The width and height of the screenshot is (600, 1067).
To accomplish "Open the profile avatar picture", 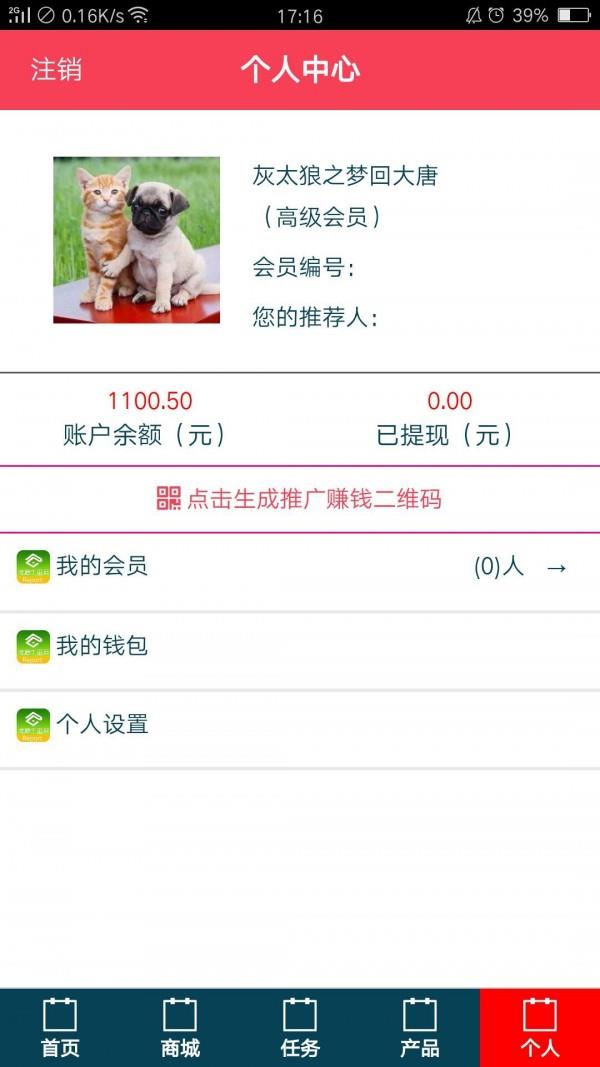I will click(136, 240).
